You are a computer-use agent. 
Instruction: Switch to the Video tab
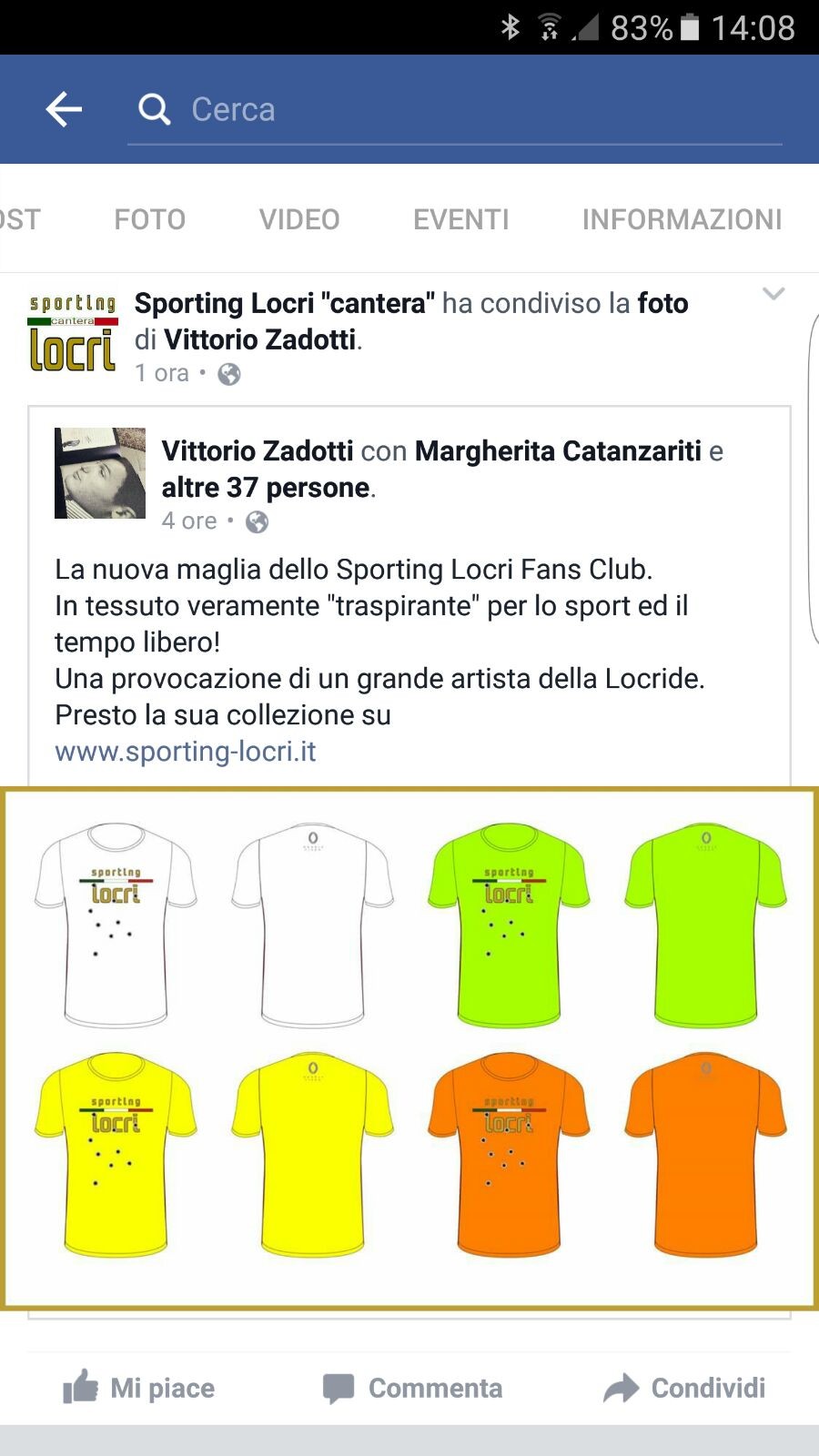[x=299, y=219]
